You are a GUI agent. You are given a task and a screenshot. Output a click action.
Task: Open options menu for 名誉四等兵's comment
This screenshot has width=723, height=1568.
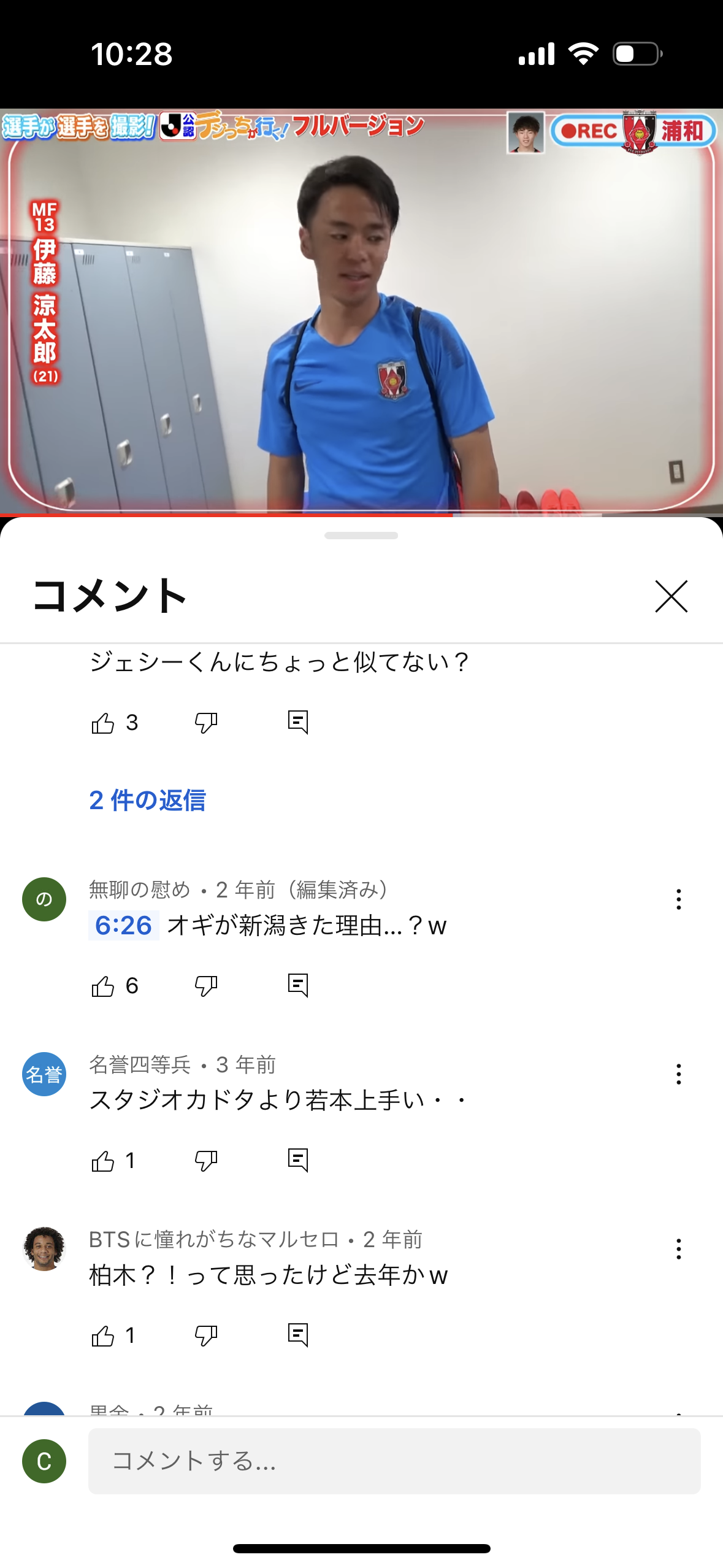pos(678,1074)
